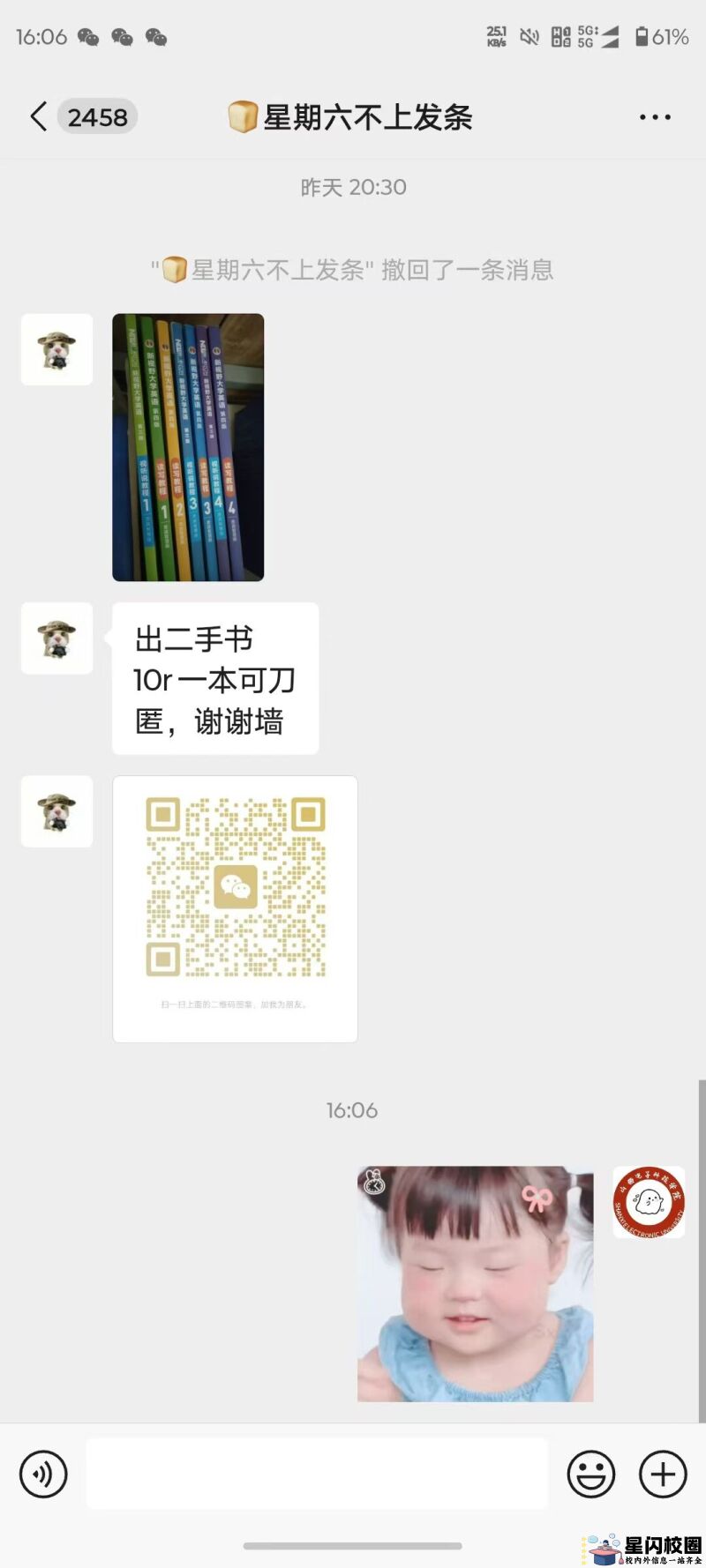Viewport: 706px width, 1568px height.
Task: Go back to the chat list
Action: click(39, 116)
